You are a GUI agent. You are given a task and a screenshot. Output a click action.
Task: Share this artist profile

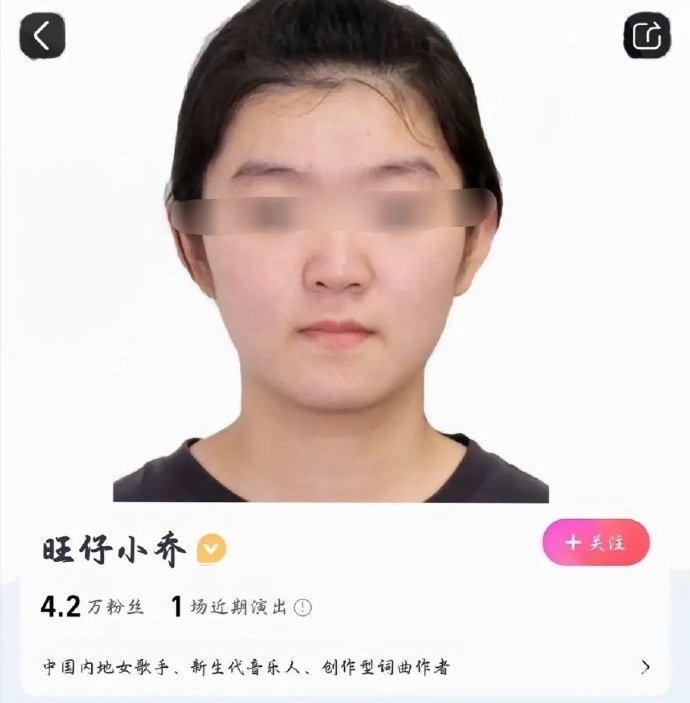[x=646, y=37]
